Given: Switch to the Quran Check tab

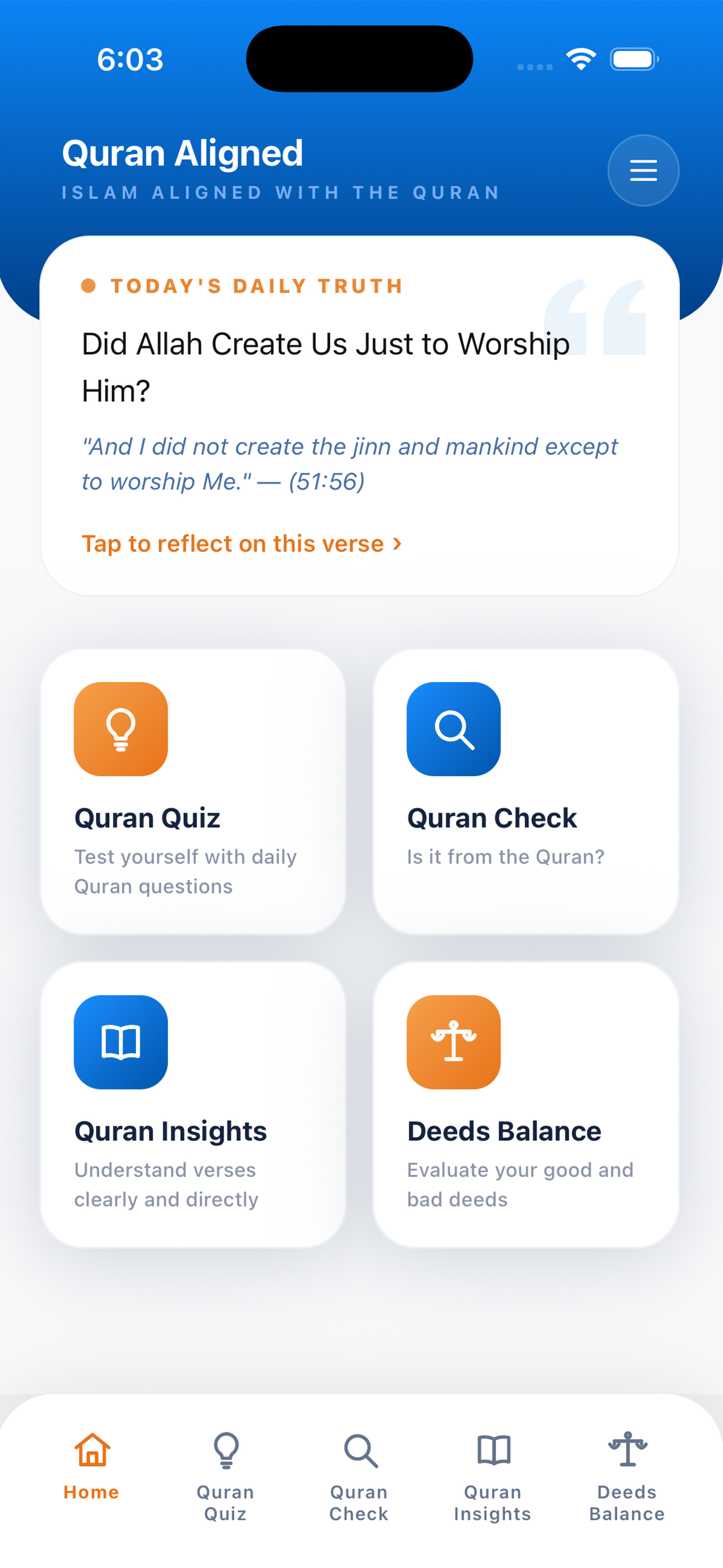Looking at the screenshot, I should 359,1477.
